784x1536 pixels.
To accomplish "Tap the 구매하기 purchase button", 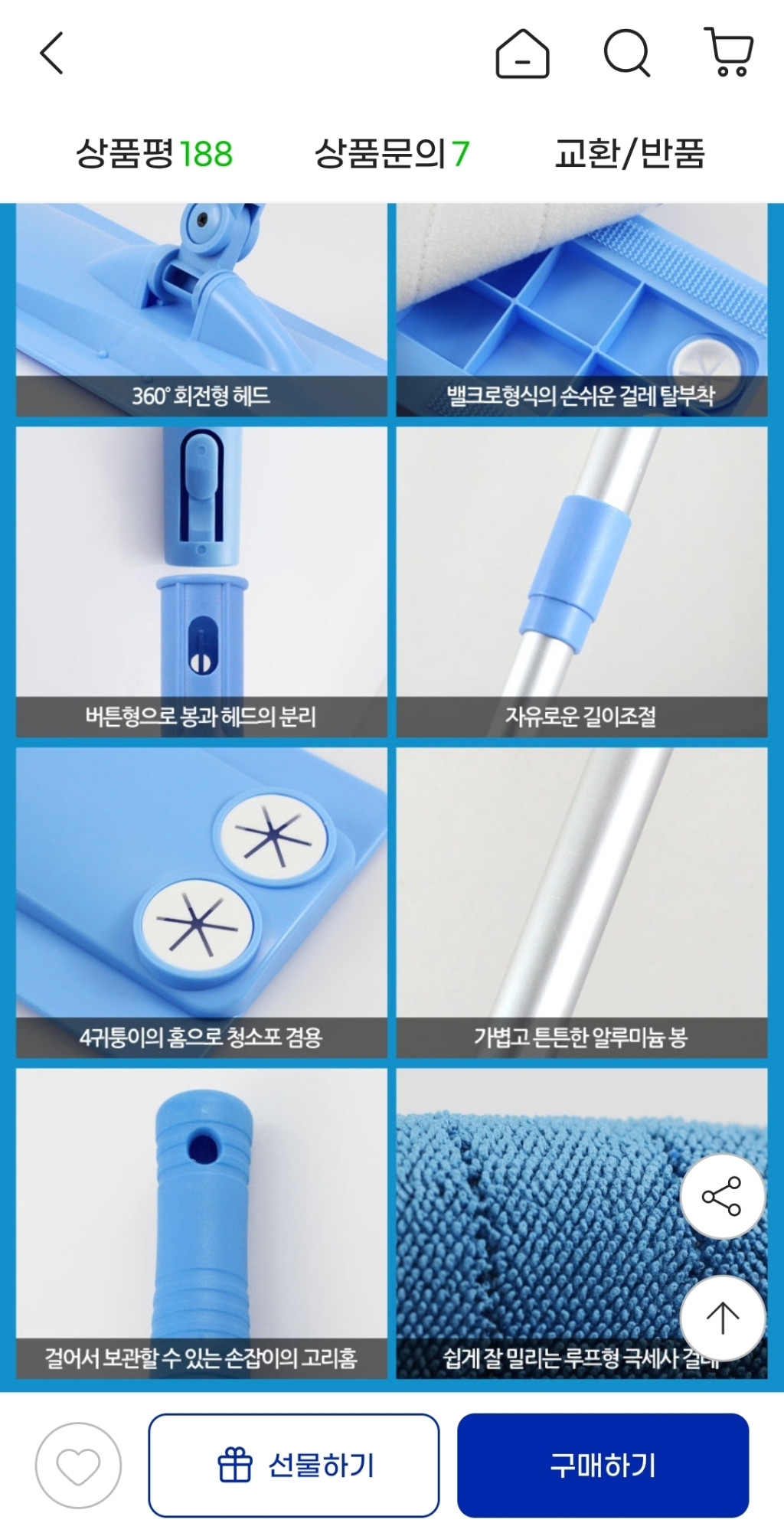I will 603,1466.
